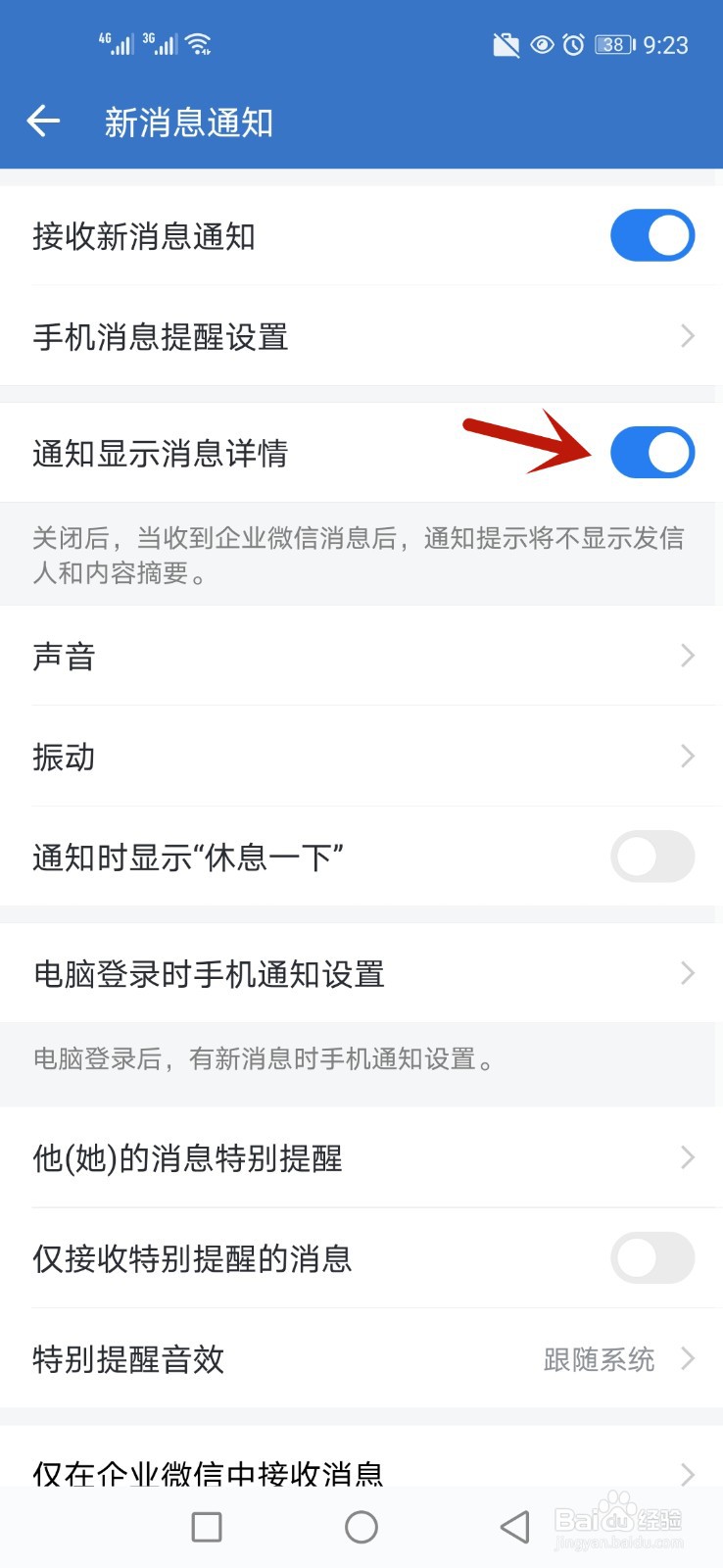Tap the battery indicator showing 38
The image size is (723, 1568).
tap(613, 44)
